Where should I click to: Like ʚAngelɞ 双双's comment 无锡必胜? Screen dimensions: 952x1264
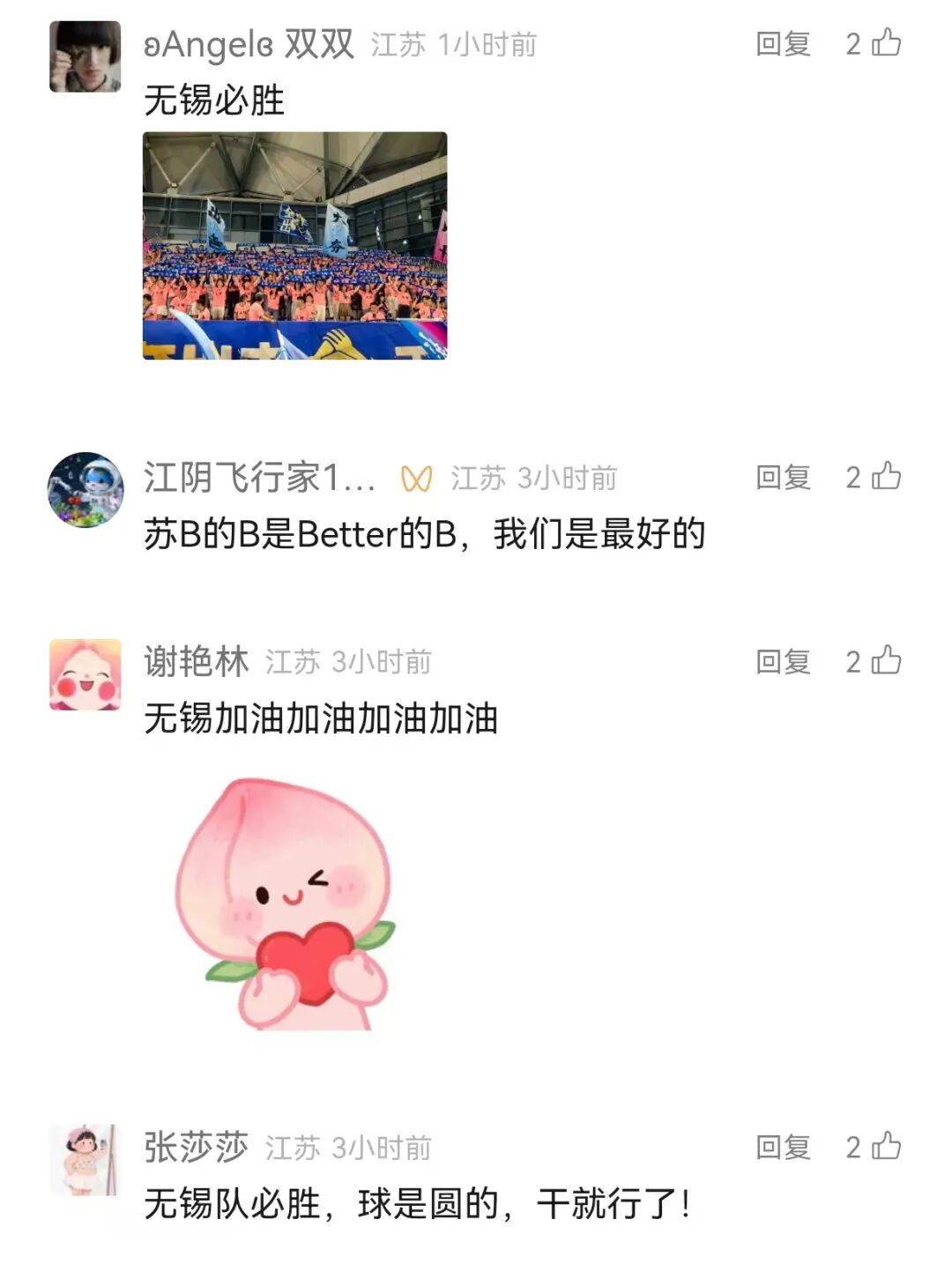pyautogui.click(x=885, y=43)
